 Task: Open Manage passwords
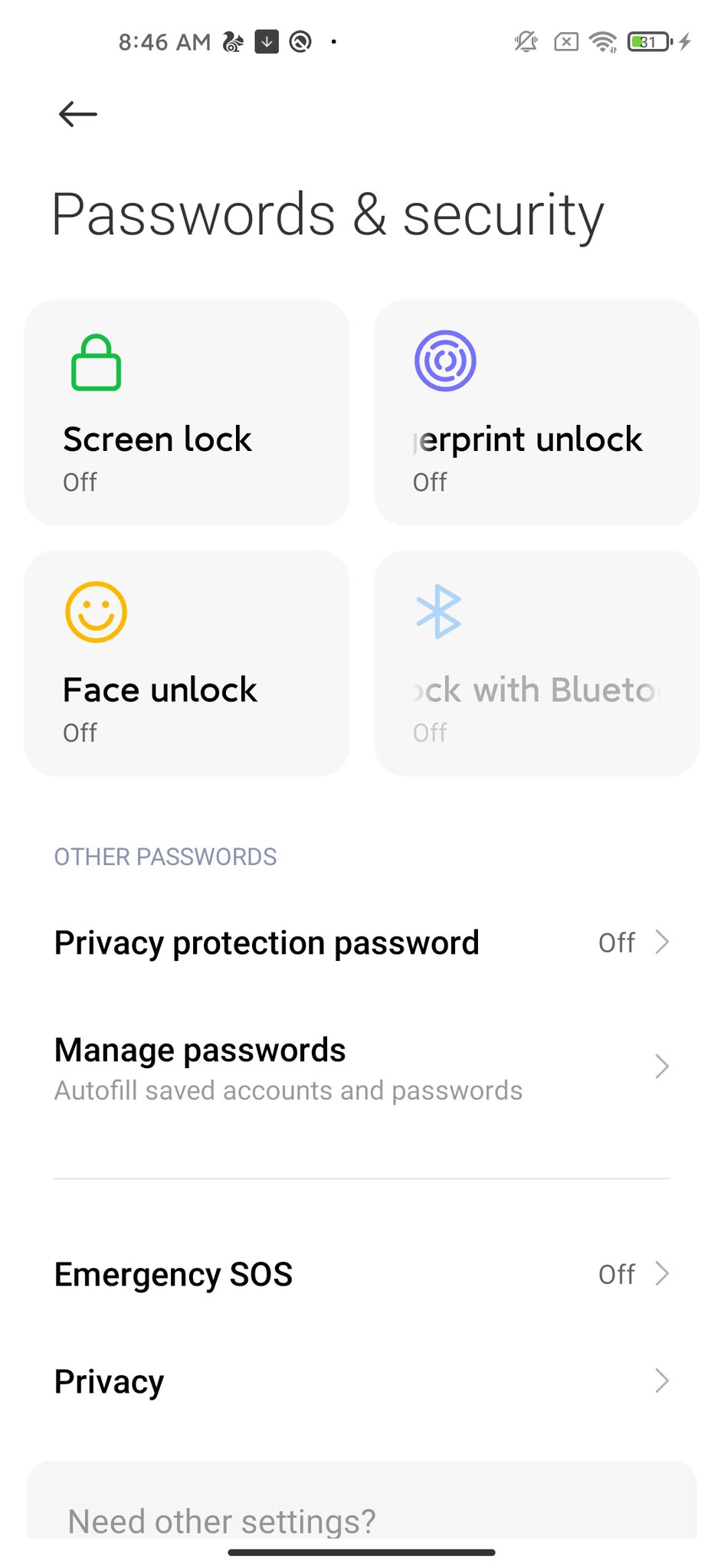[362, 1067]
